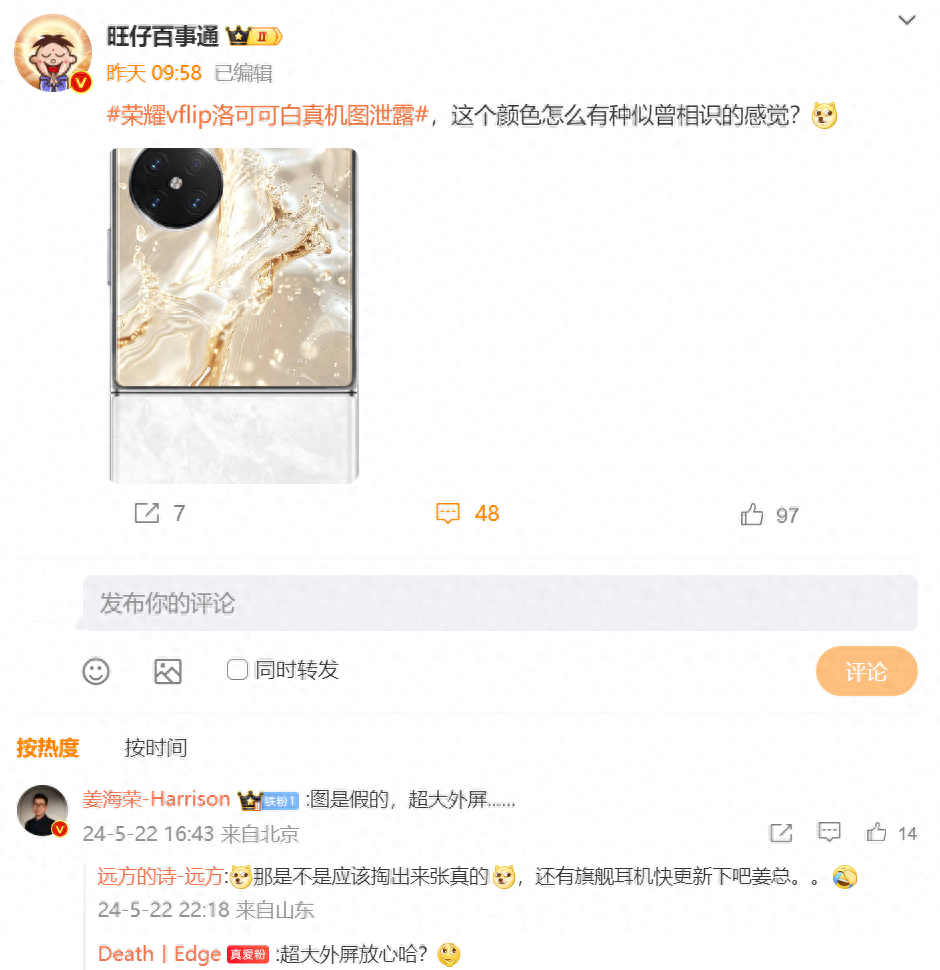
Task: Open the post's 48 comments
Action: (468, 514)
